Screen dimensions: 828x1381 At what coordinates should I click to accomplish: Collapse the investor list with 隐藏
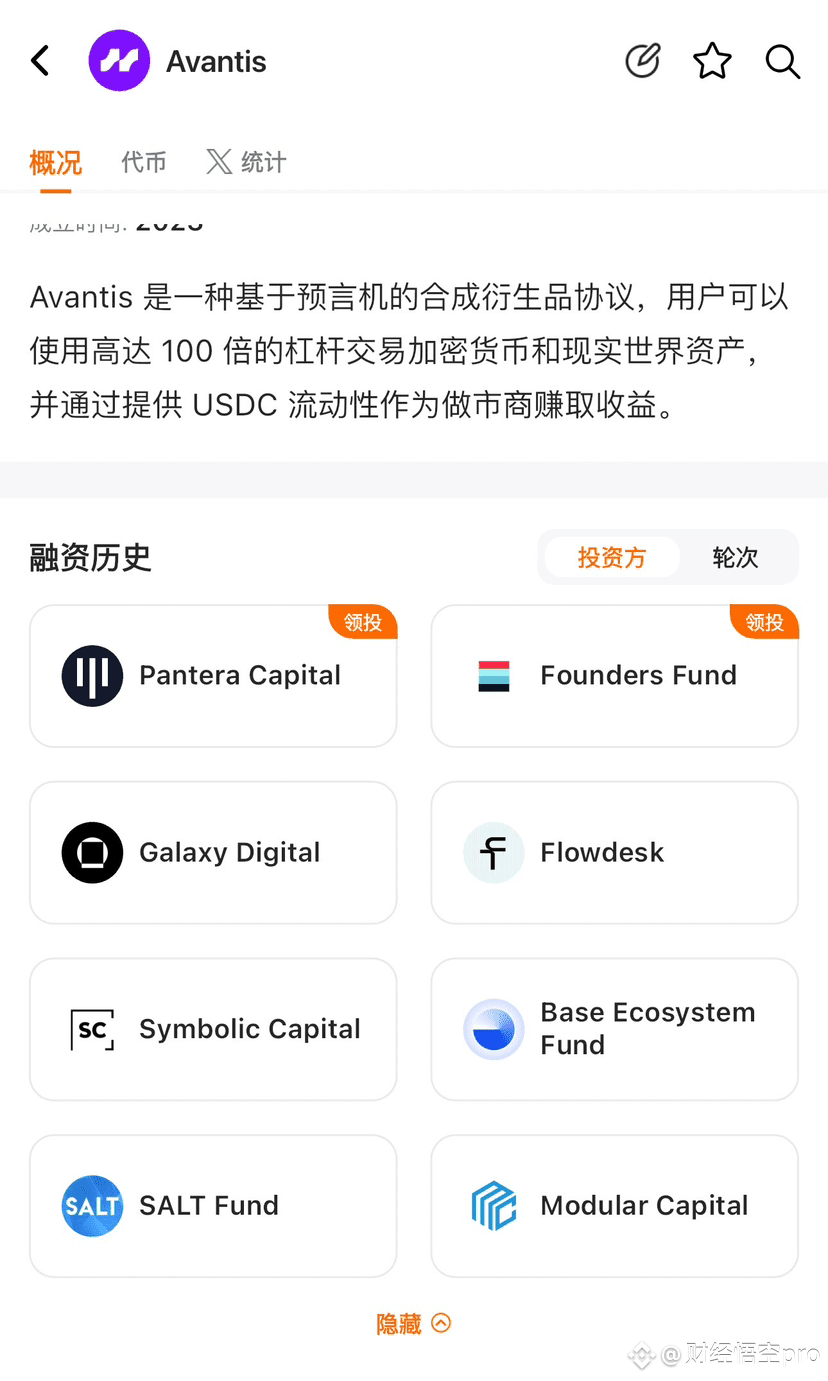tap(413, 1324)
